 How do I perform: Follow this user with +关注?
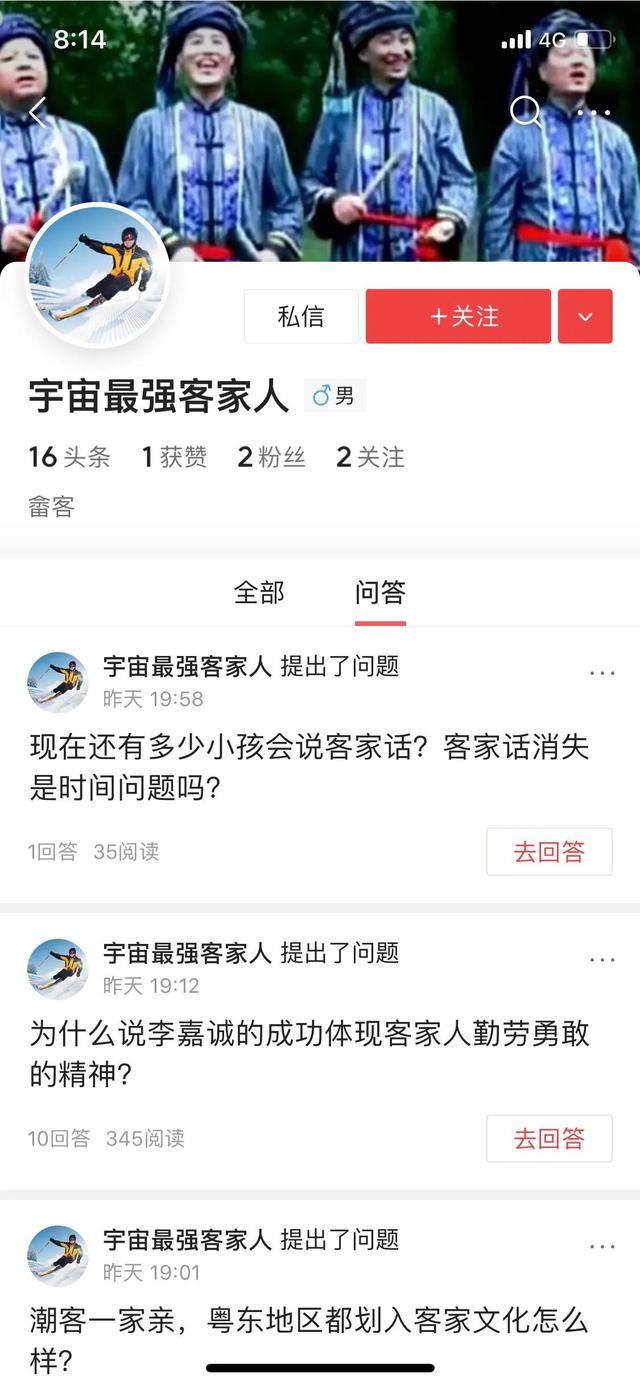pos(458,316)
